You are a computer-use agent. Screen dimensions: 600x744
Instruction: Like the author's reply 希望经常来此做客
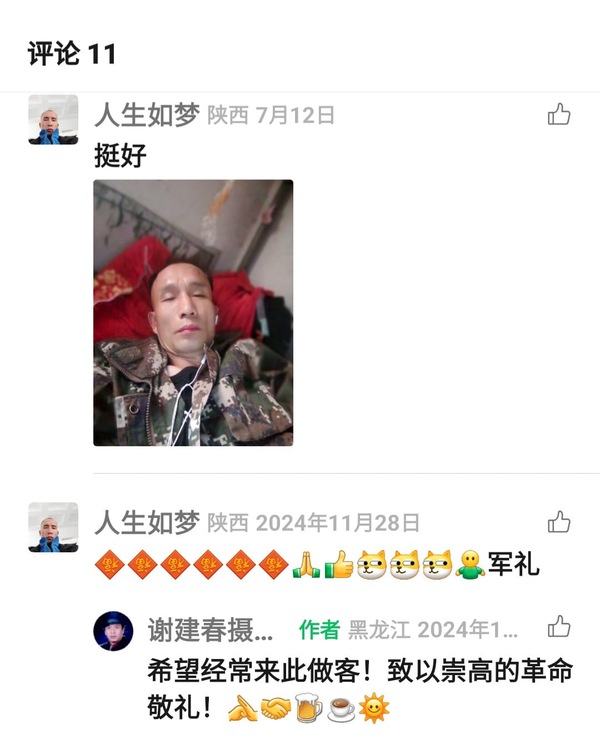[559, 628]
